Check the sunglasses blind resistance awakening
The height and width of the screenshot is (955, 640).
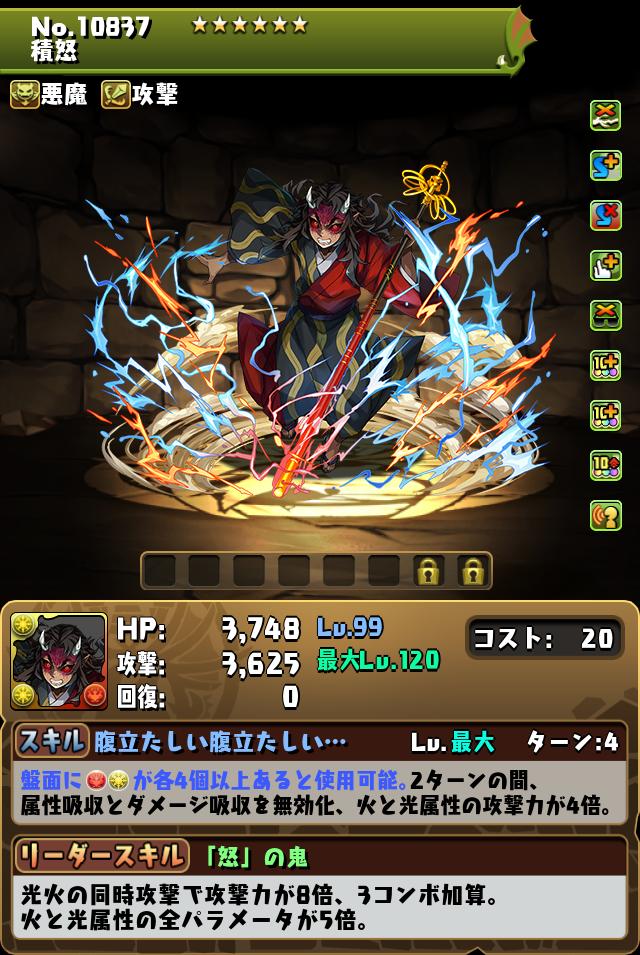point(605,315)
